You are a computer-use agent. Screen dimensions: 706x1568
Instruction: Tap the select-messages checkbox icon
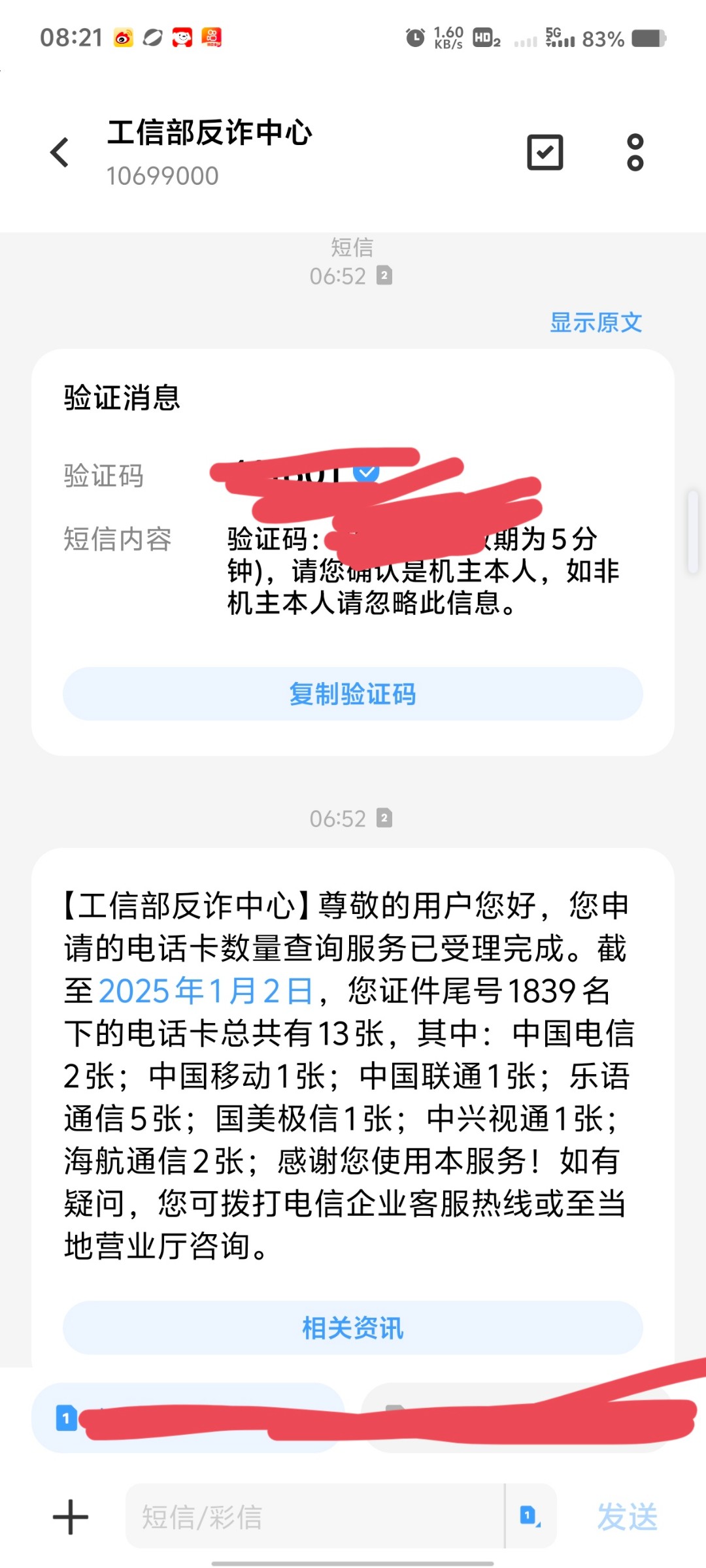click(545, 153)
